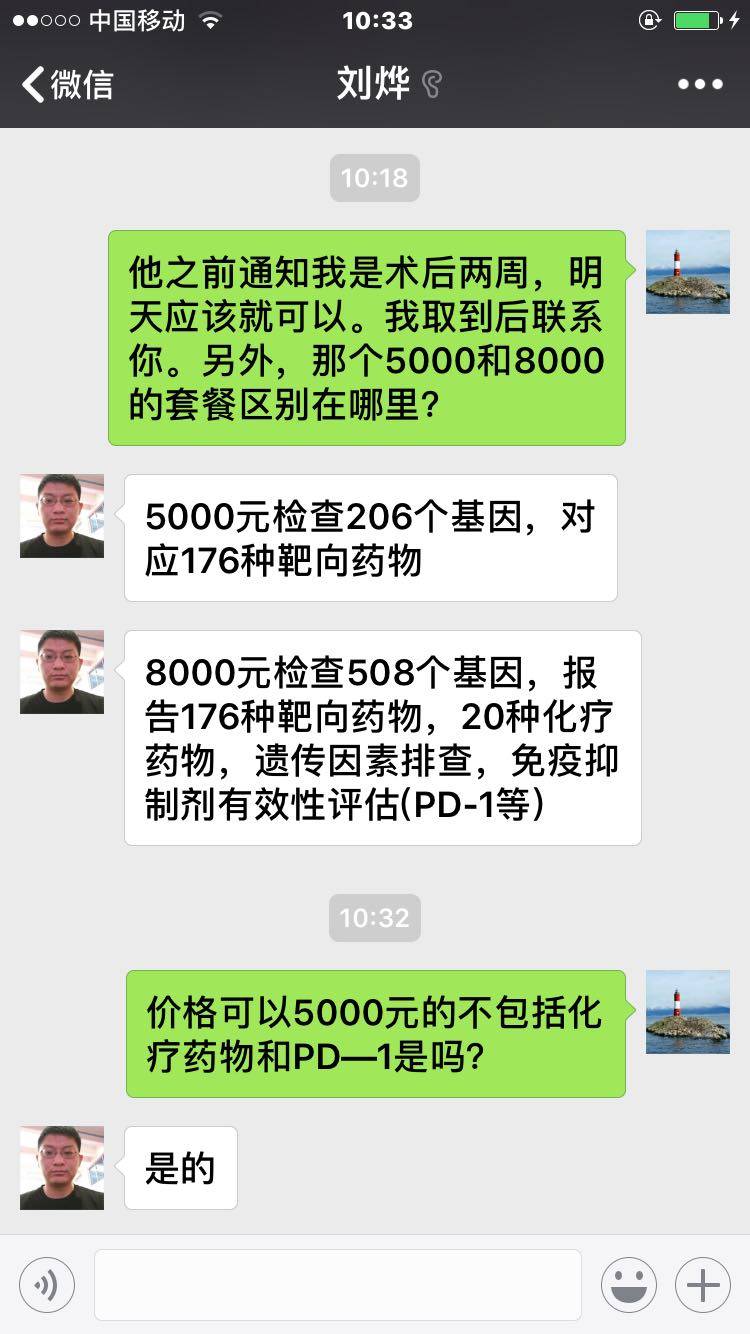Open contact avatar beside the 5000元 message

(62, 516)
